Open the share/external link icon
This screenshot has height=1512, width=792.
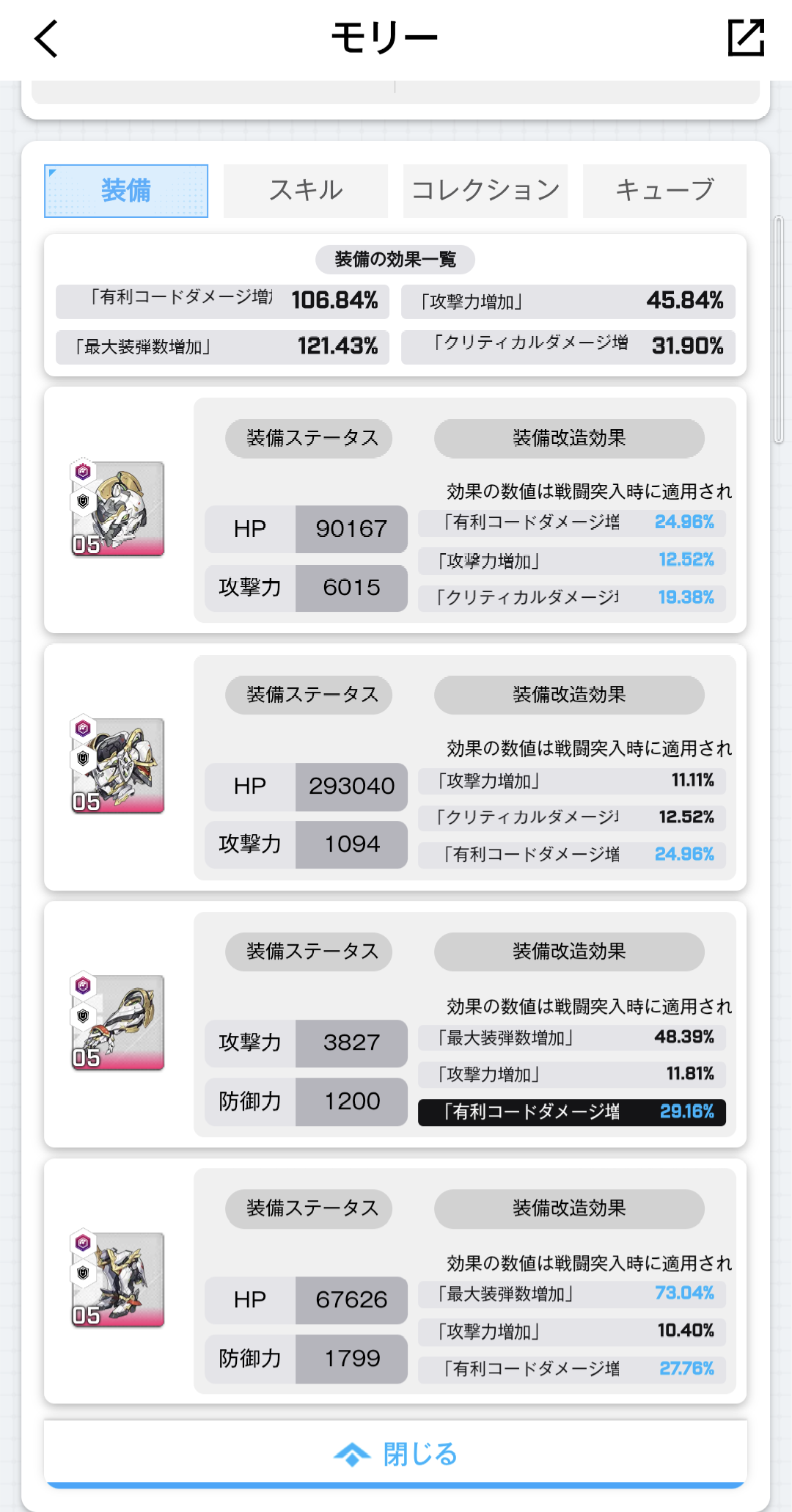(746, 37)
